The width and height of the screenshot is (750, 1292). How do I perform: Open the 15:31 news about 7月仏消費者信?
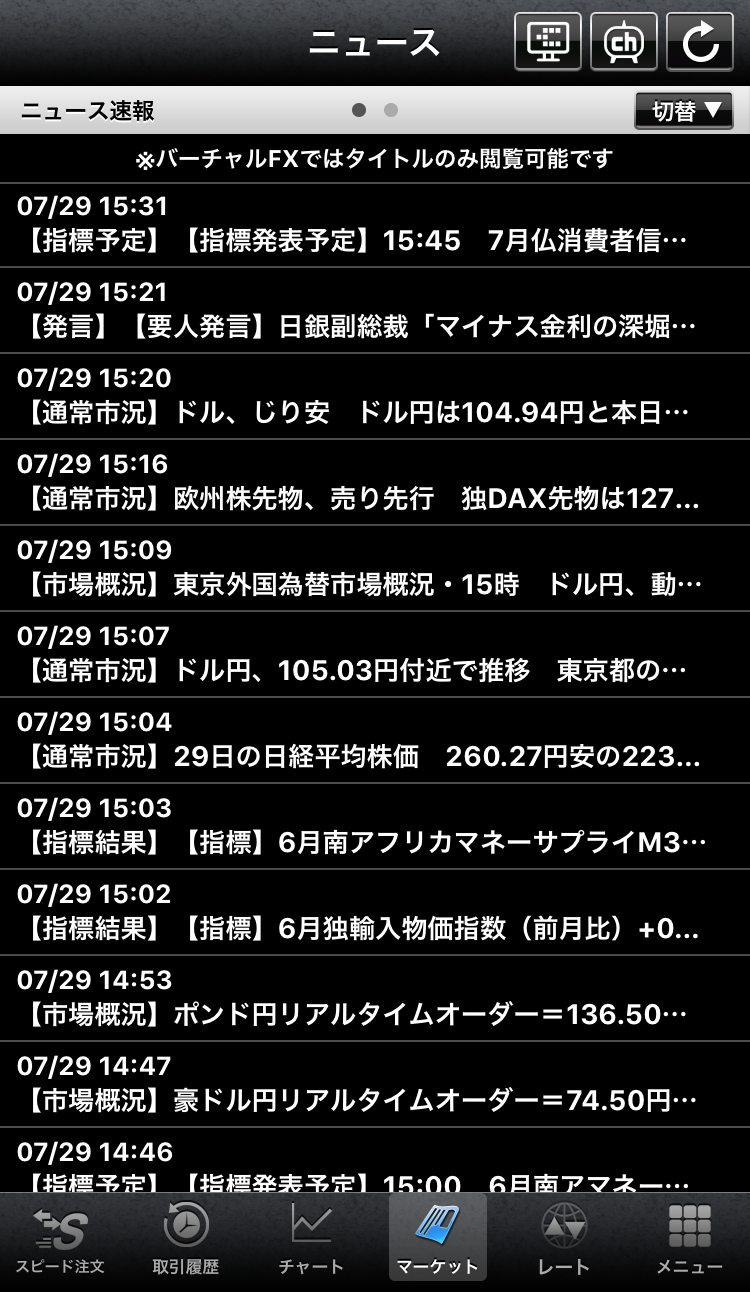click(x=375, y=224)
